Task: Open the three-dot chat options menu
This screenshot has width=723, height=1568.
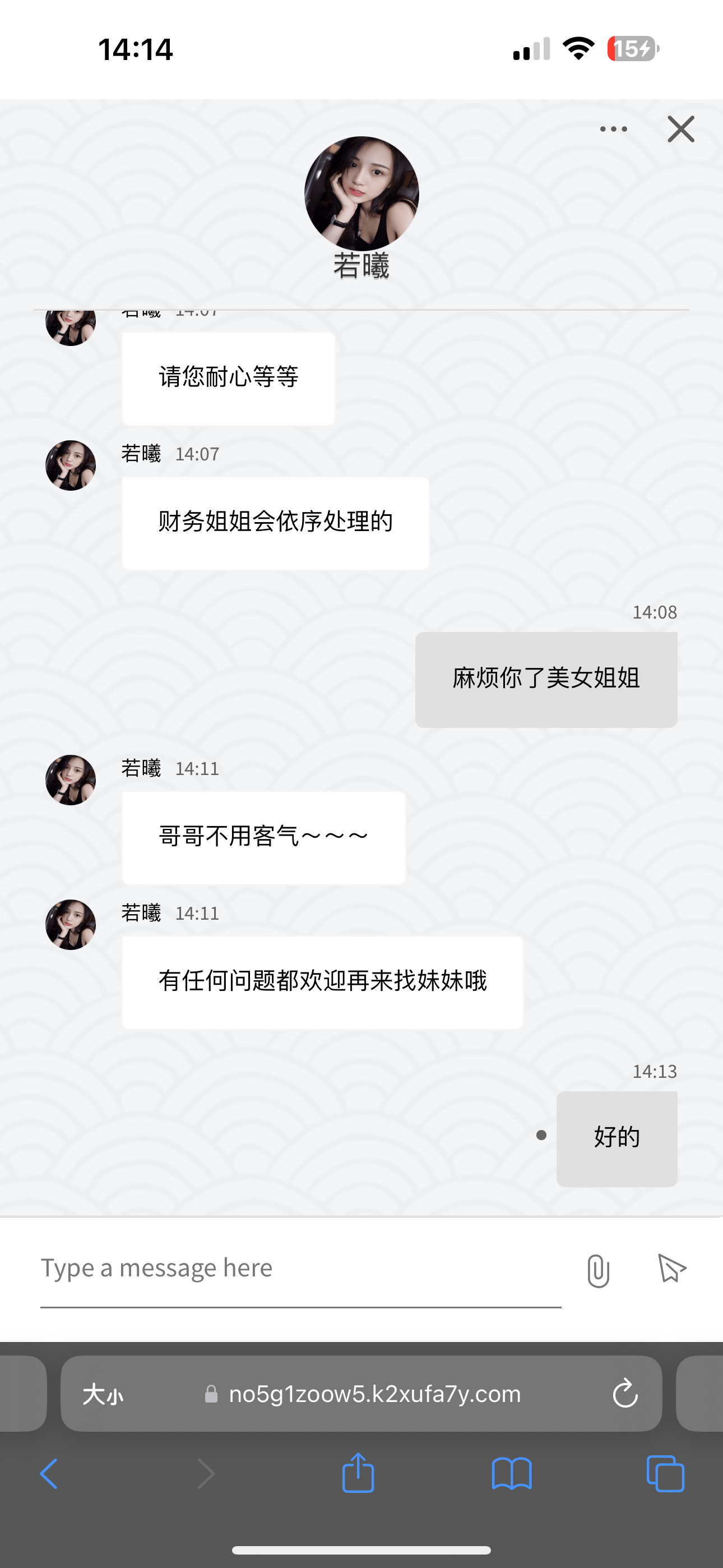Action: 613,129
